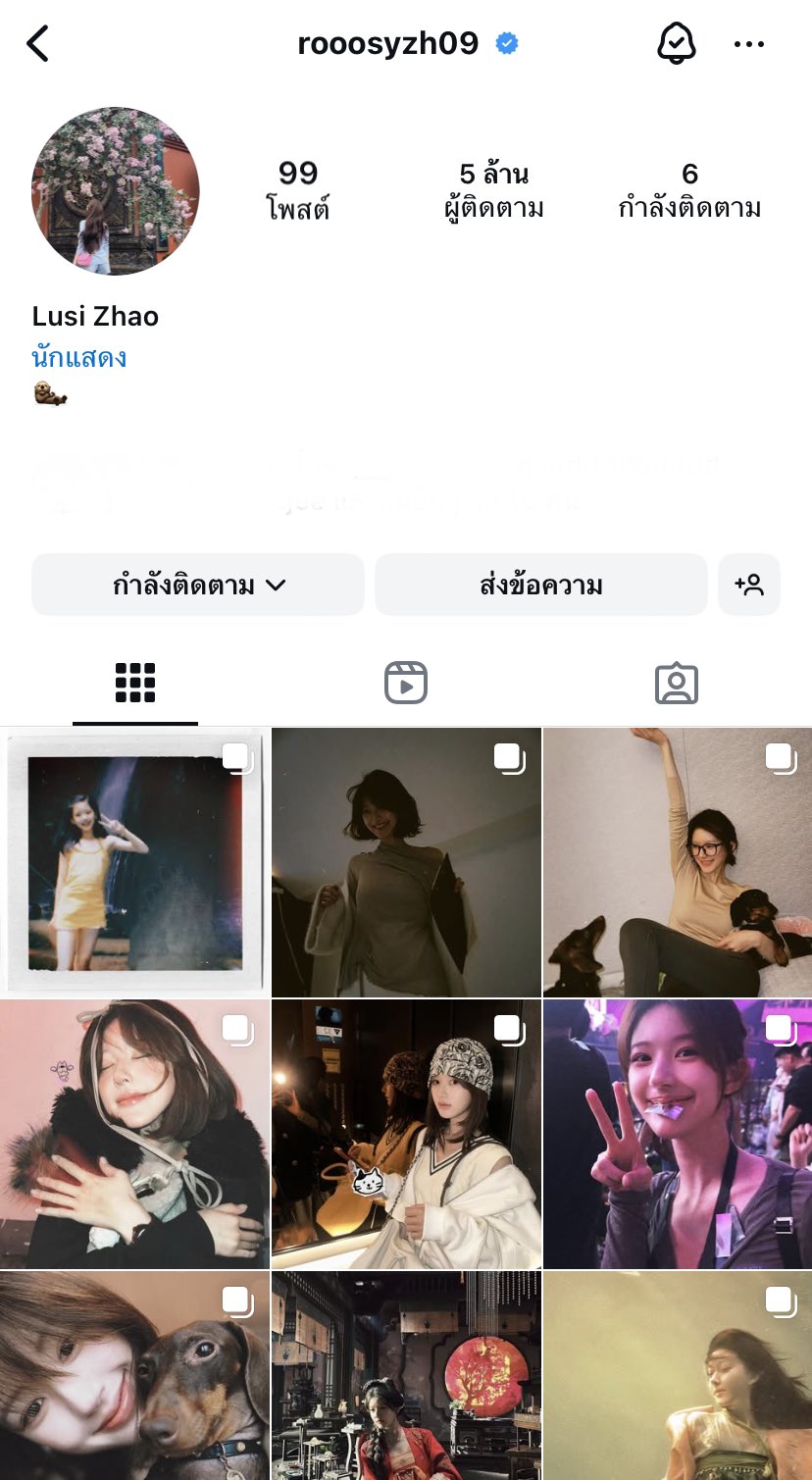Screen dimensions: 812x1480
Task: Tap the ส่งข้อความ message button
Action: click(x=540, y=586)
